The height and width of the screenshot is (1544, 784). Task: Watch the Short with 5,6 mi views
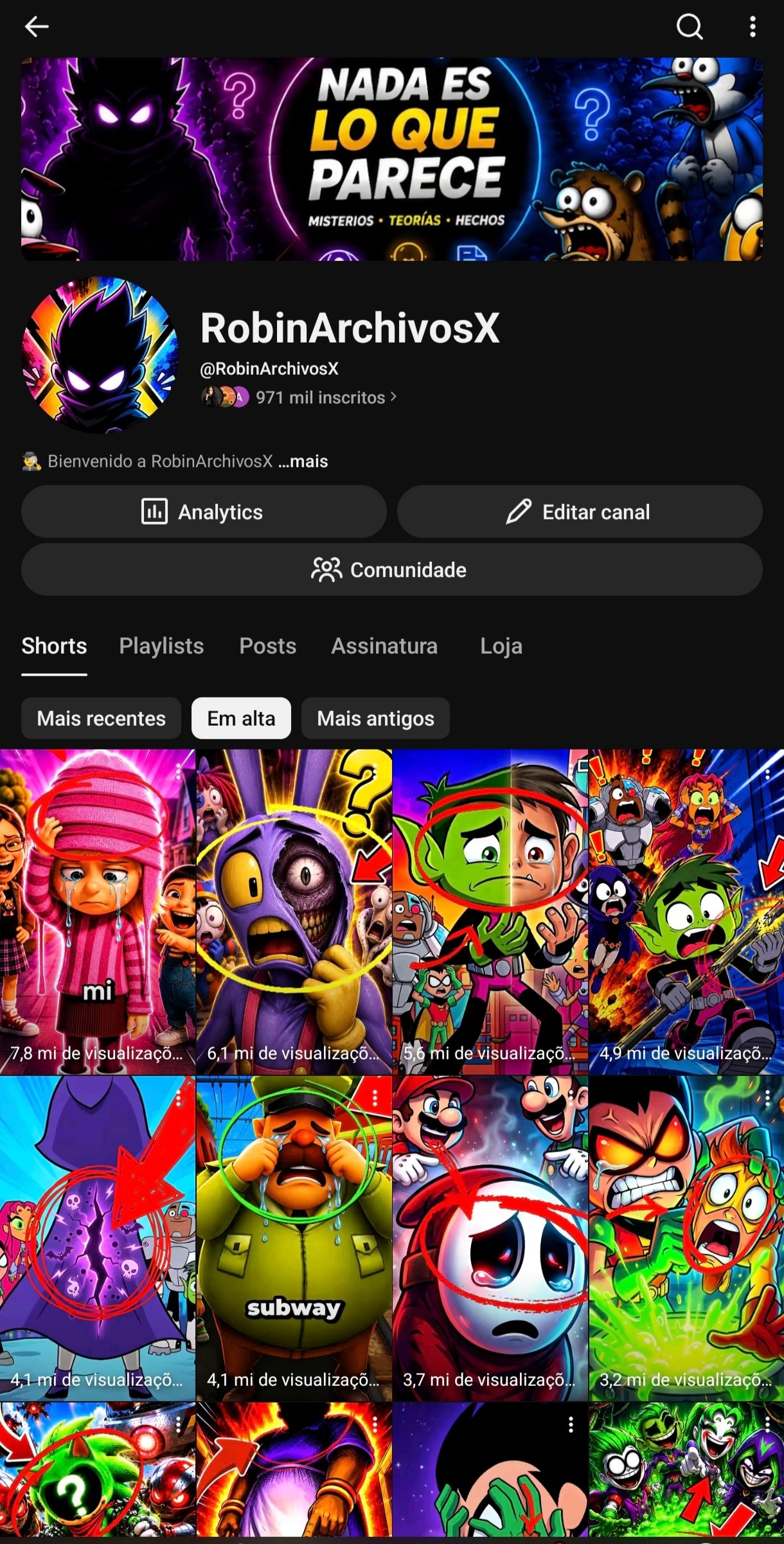tap(490, 911)
